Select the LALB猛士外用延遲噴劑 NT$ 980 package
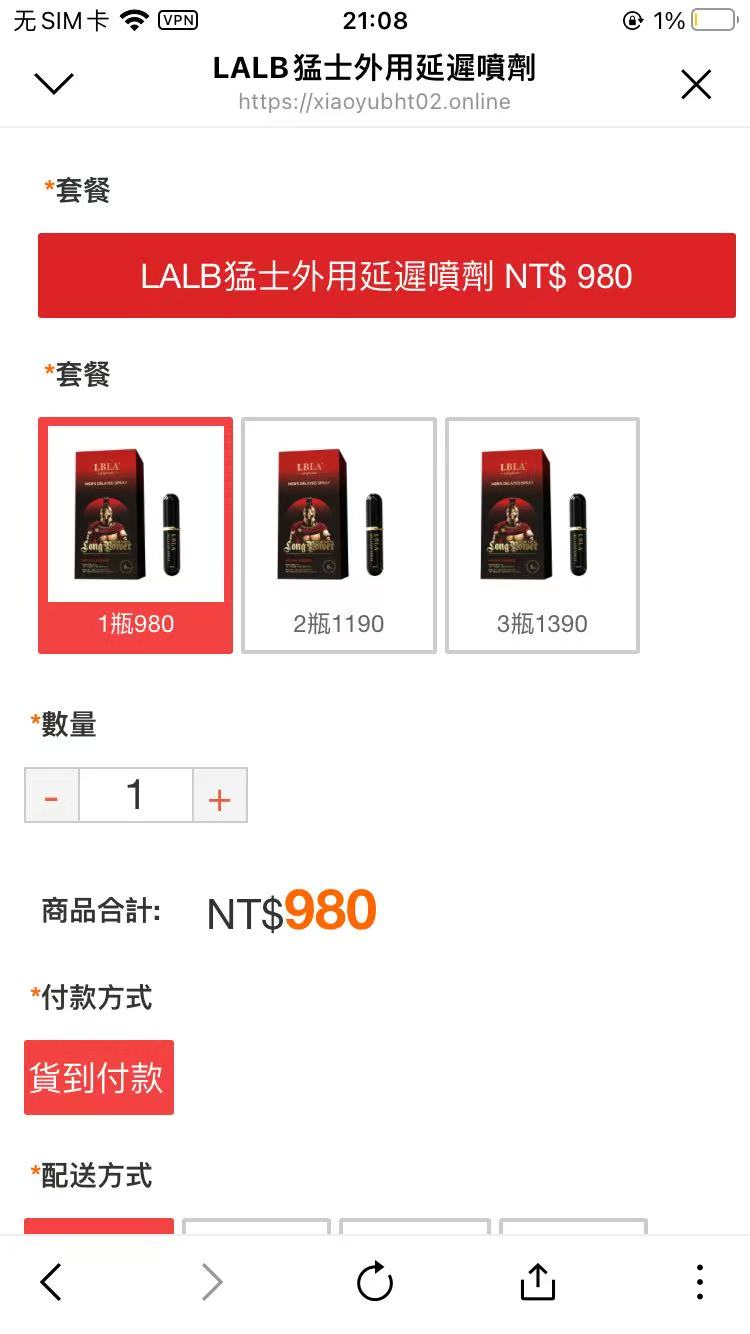Image resolution: width=750 pixels, height=1334 pixels. (386, 276)
